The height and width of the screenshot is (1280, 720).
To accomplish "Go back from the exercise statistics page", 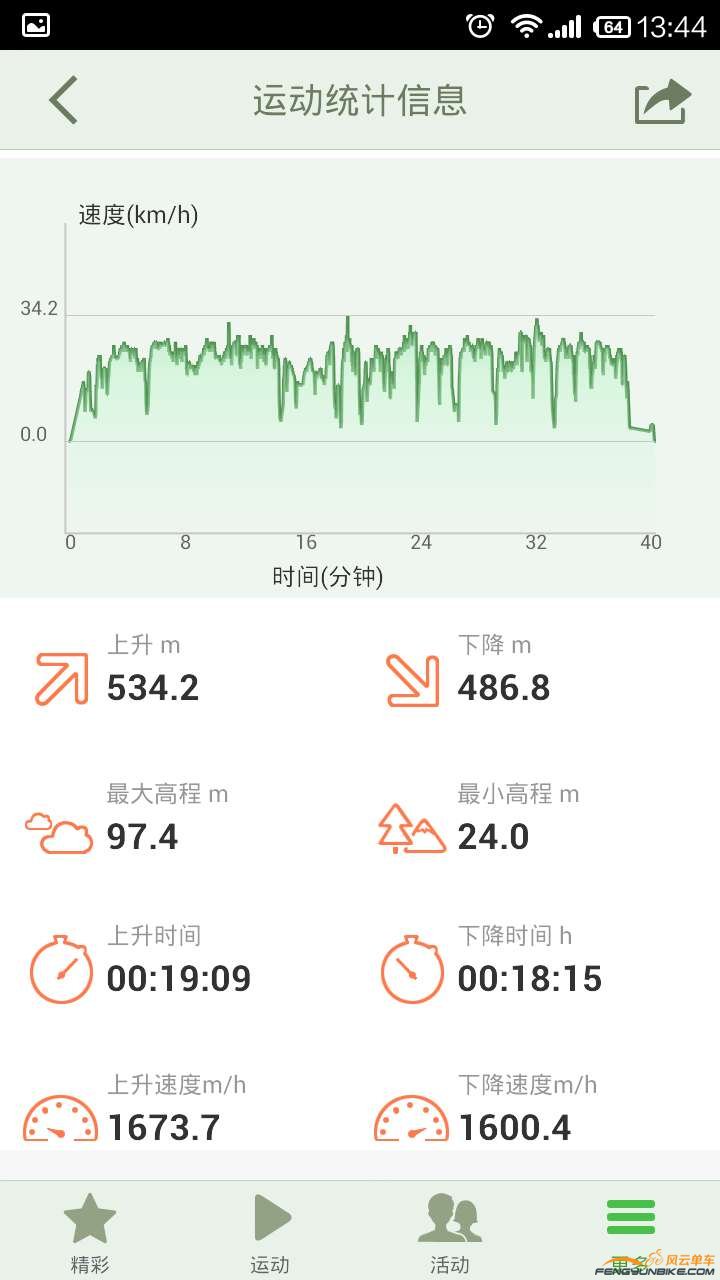I will 63,101.
